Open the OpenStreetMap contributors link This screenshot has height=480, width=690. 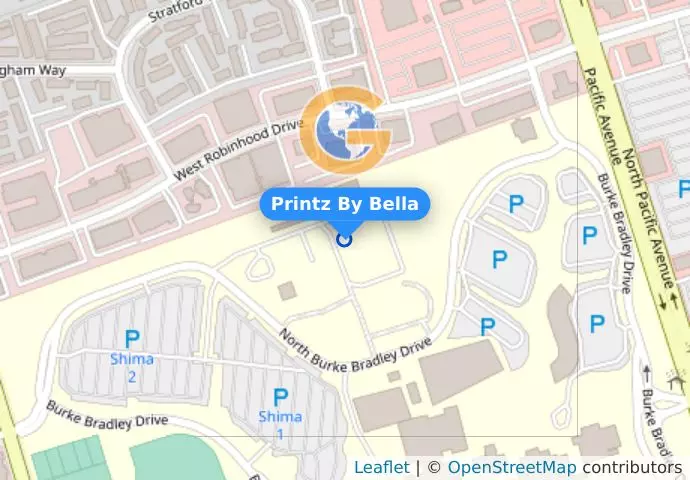coord(511,467)
